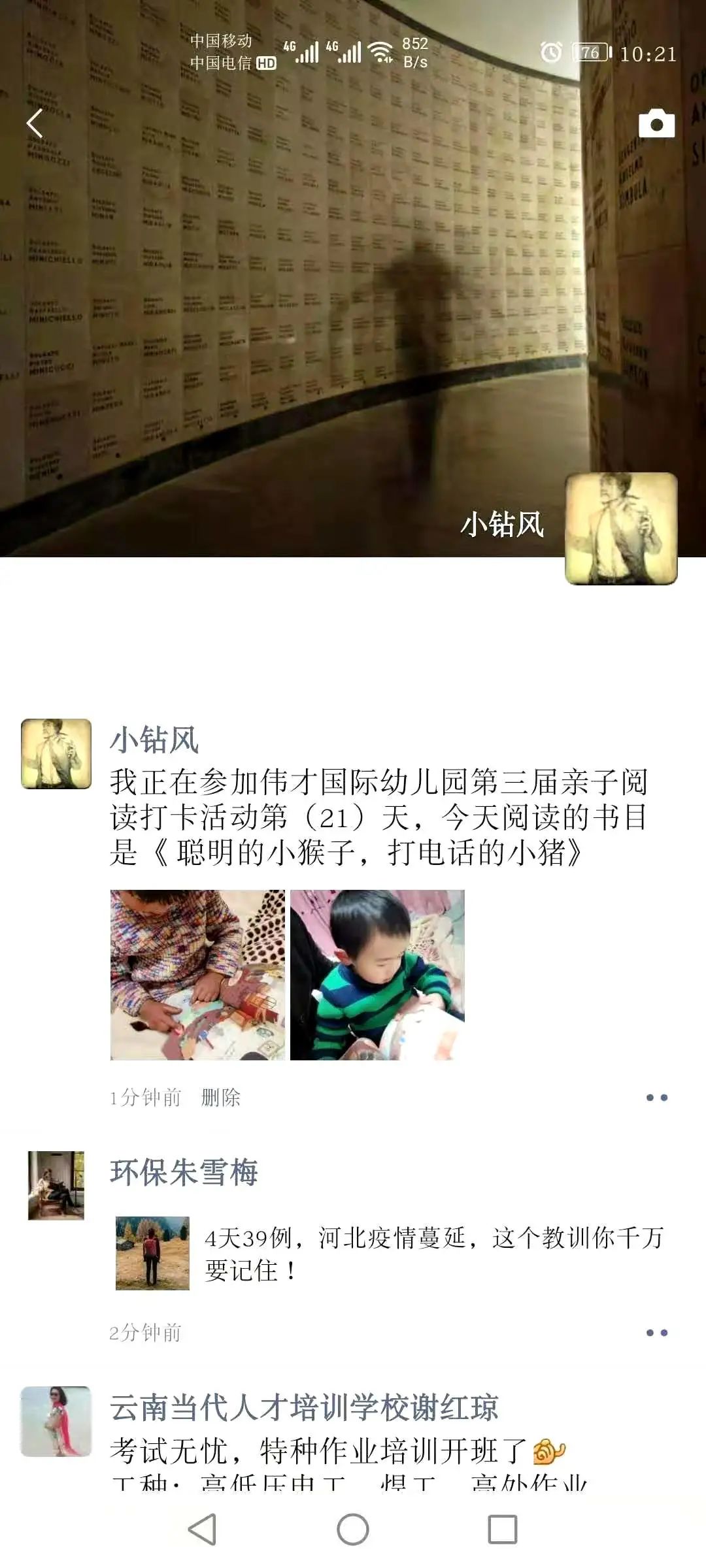Image resolution: width=706 pixels, height=1568 pixels.
Task: Open 小钻风's avatar beside the reading post
Action: (56, 754)
